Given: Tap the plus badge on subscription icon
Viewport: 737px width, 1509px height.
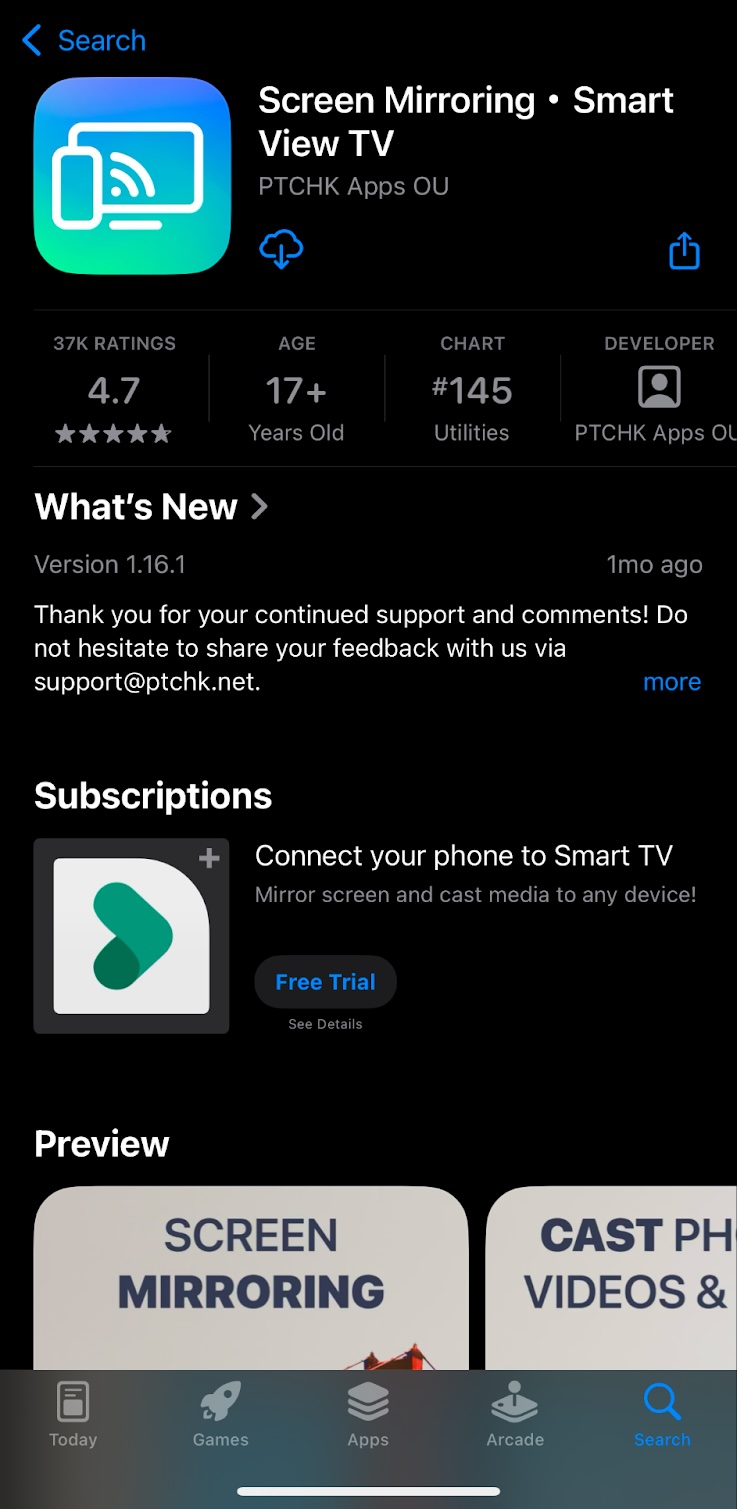Looking at the screenshot, I should [208, 857].
